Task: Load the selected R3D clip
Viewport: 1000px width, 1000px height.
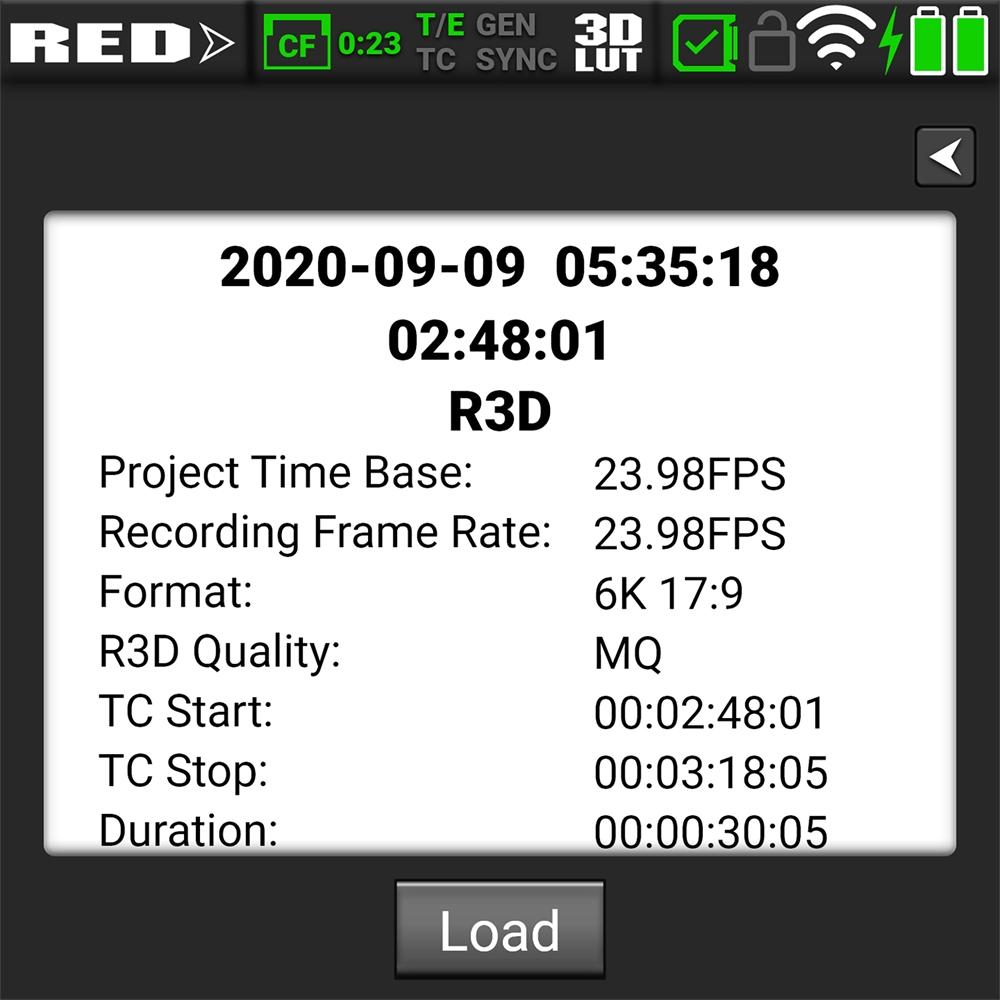Action: point(500,930)
